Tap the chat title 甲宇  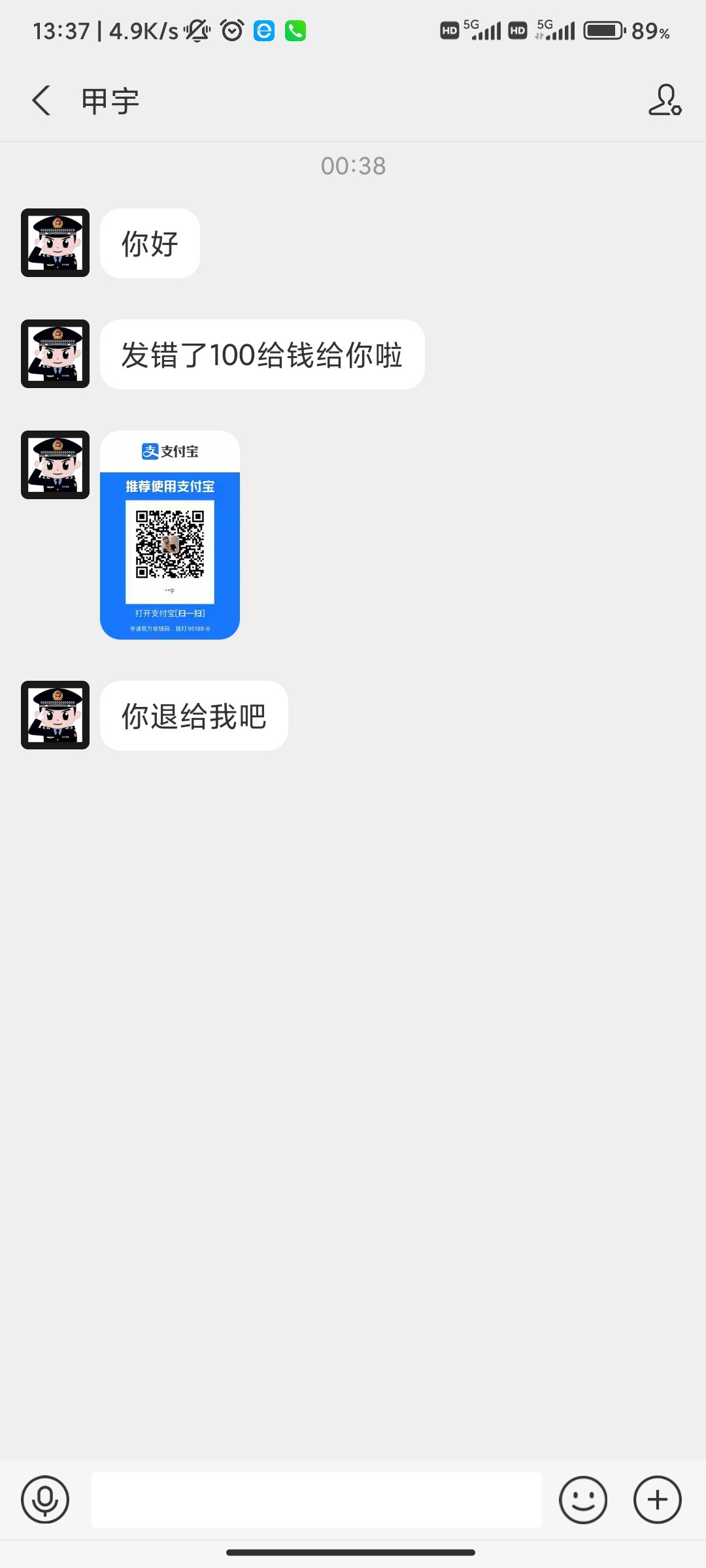click(110, 101)
